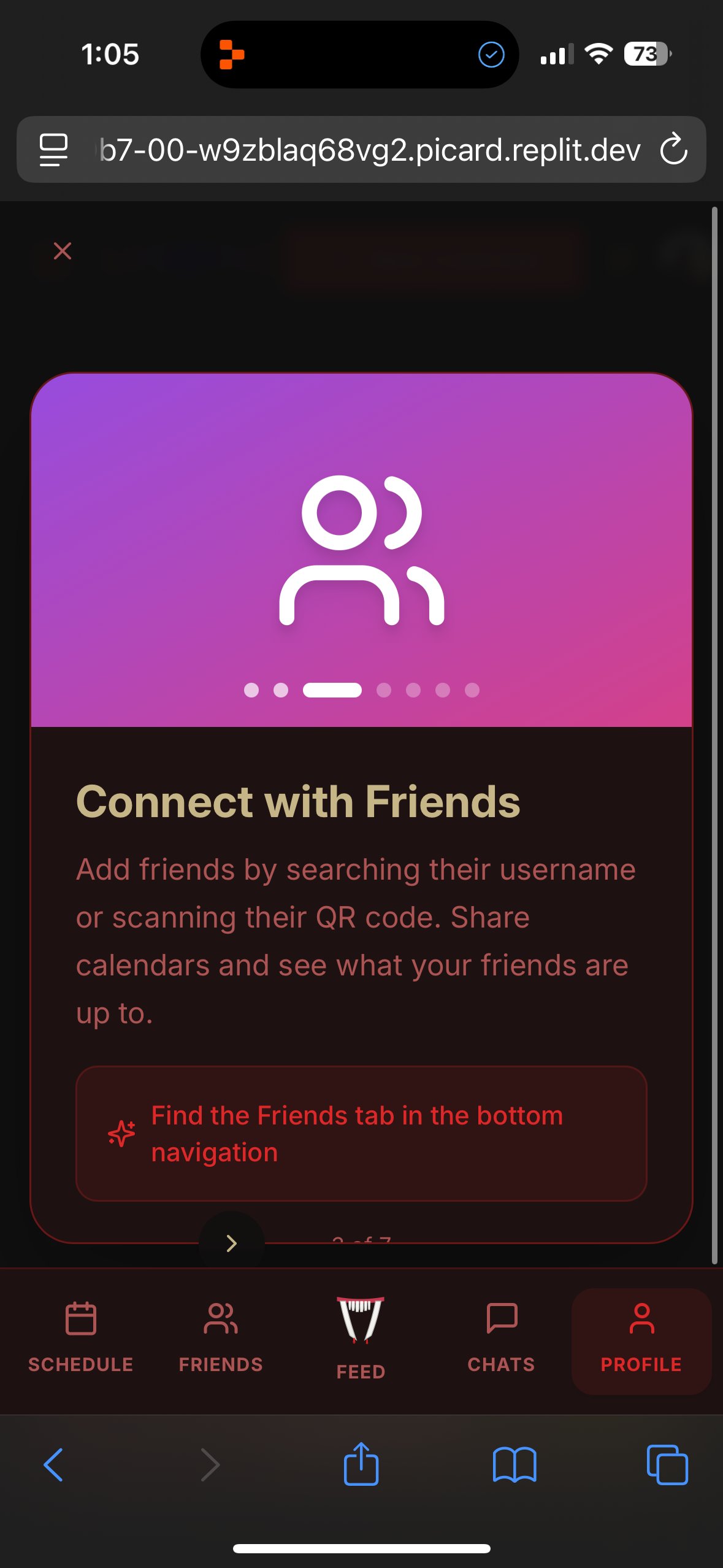Close the onboarding tour overlay
Viewport: 723px width, 1568px height.
coord(63,251)
